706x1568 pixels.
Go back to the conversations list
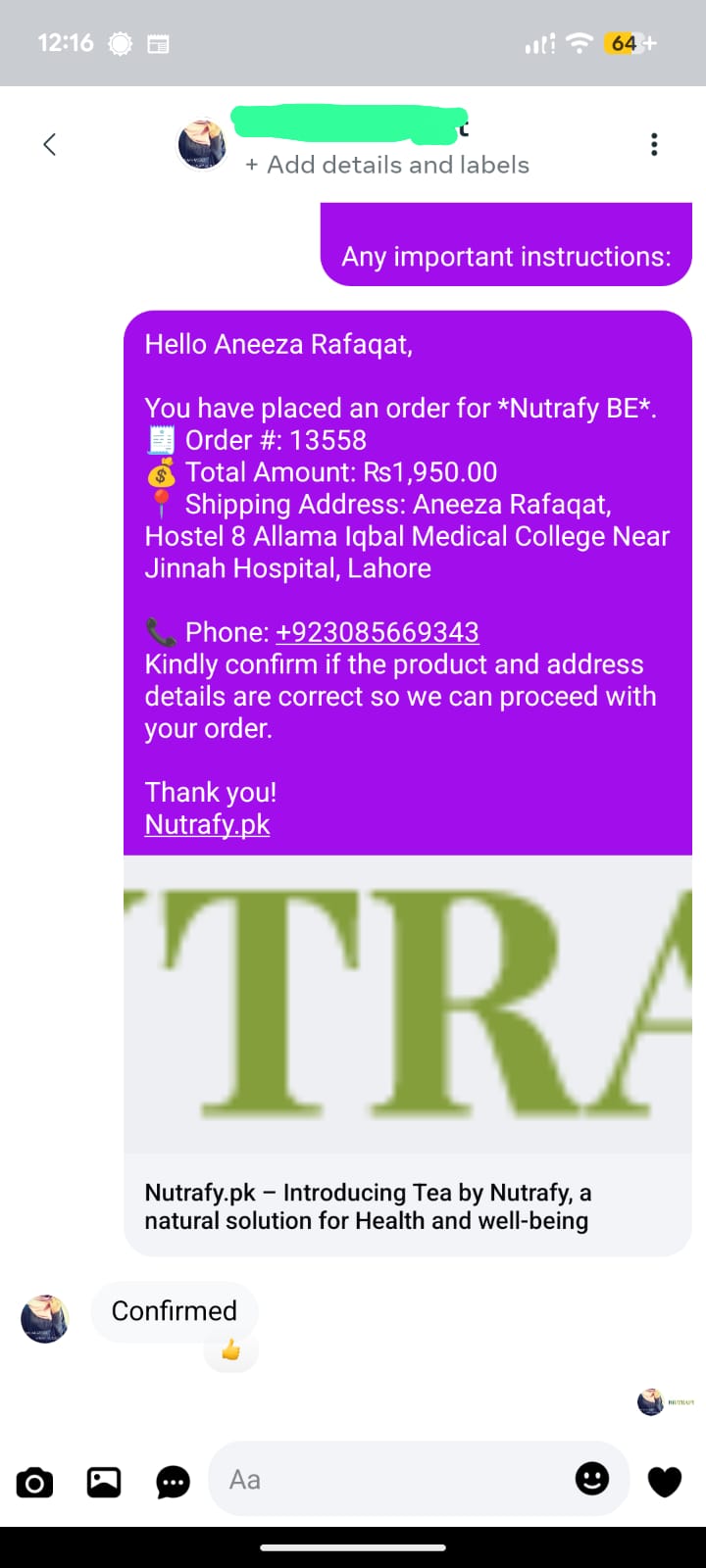[x=50, y=145]
